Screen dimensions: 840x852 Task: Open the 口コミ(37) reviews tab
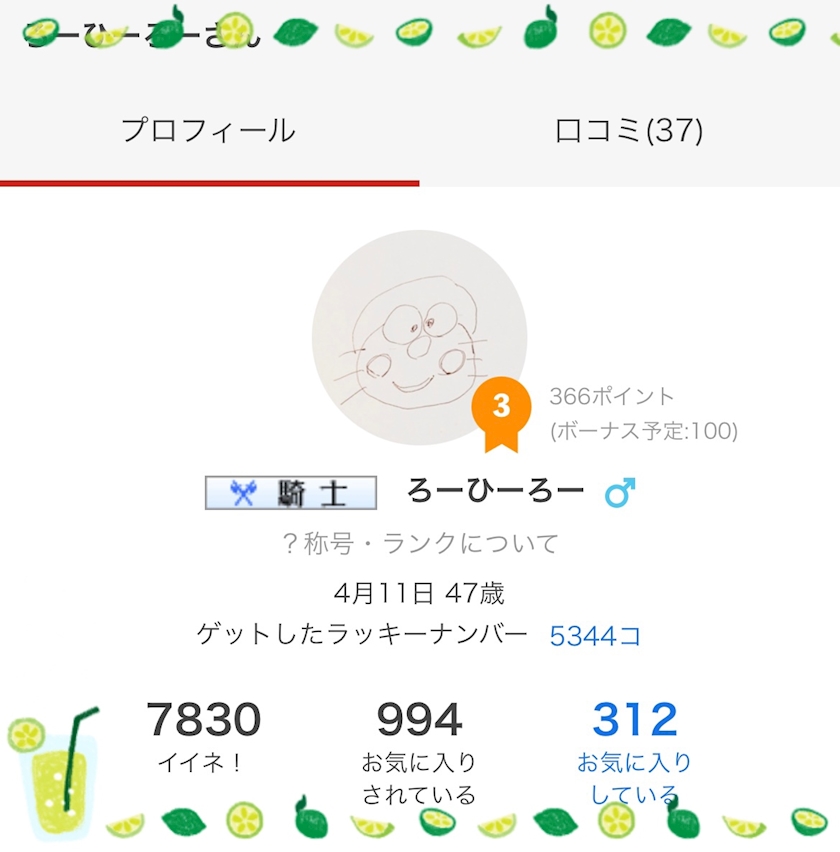click(x=628, y=131)
